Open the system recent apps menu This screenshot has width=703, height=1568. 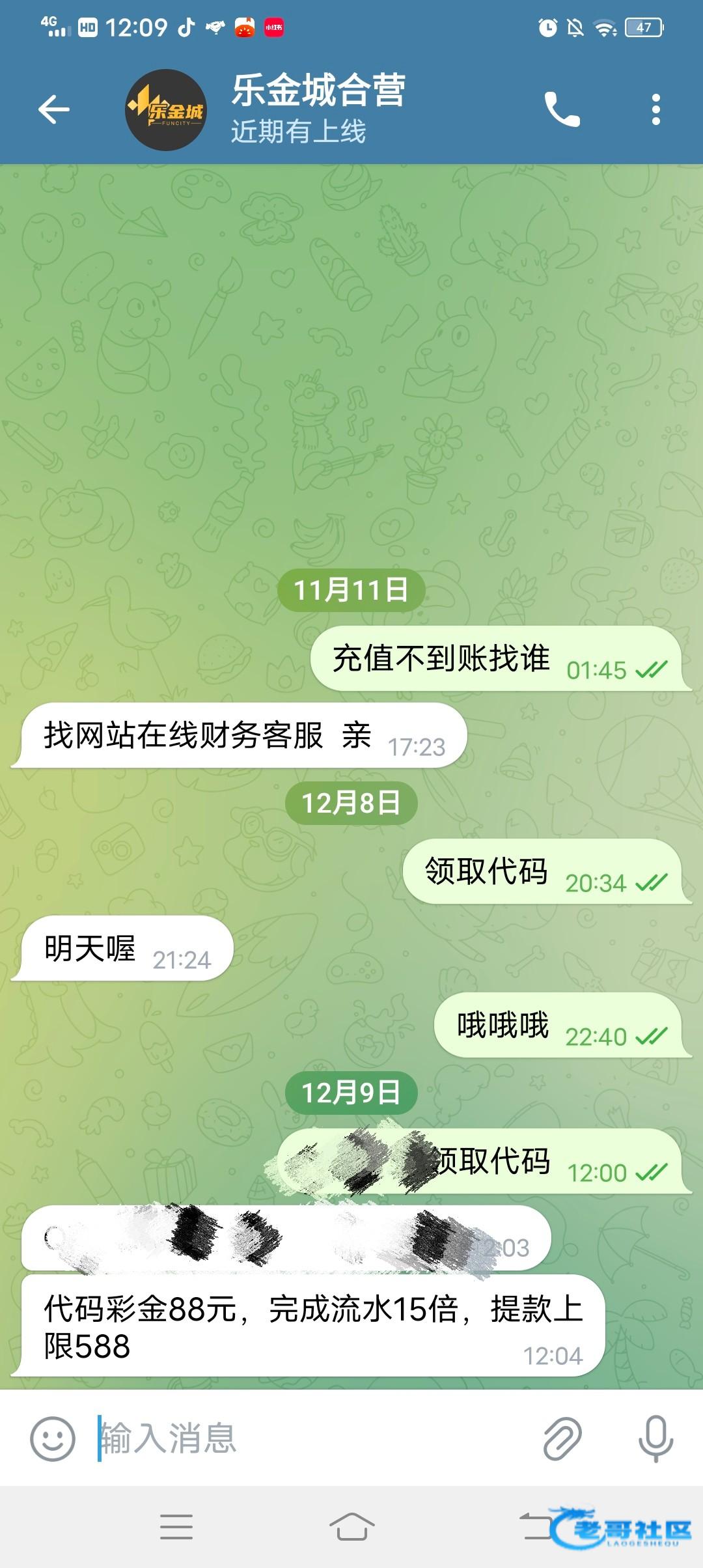(x=176, y=1526)
